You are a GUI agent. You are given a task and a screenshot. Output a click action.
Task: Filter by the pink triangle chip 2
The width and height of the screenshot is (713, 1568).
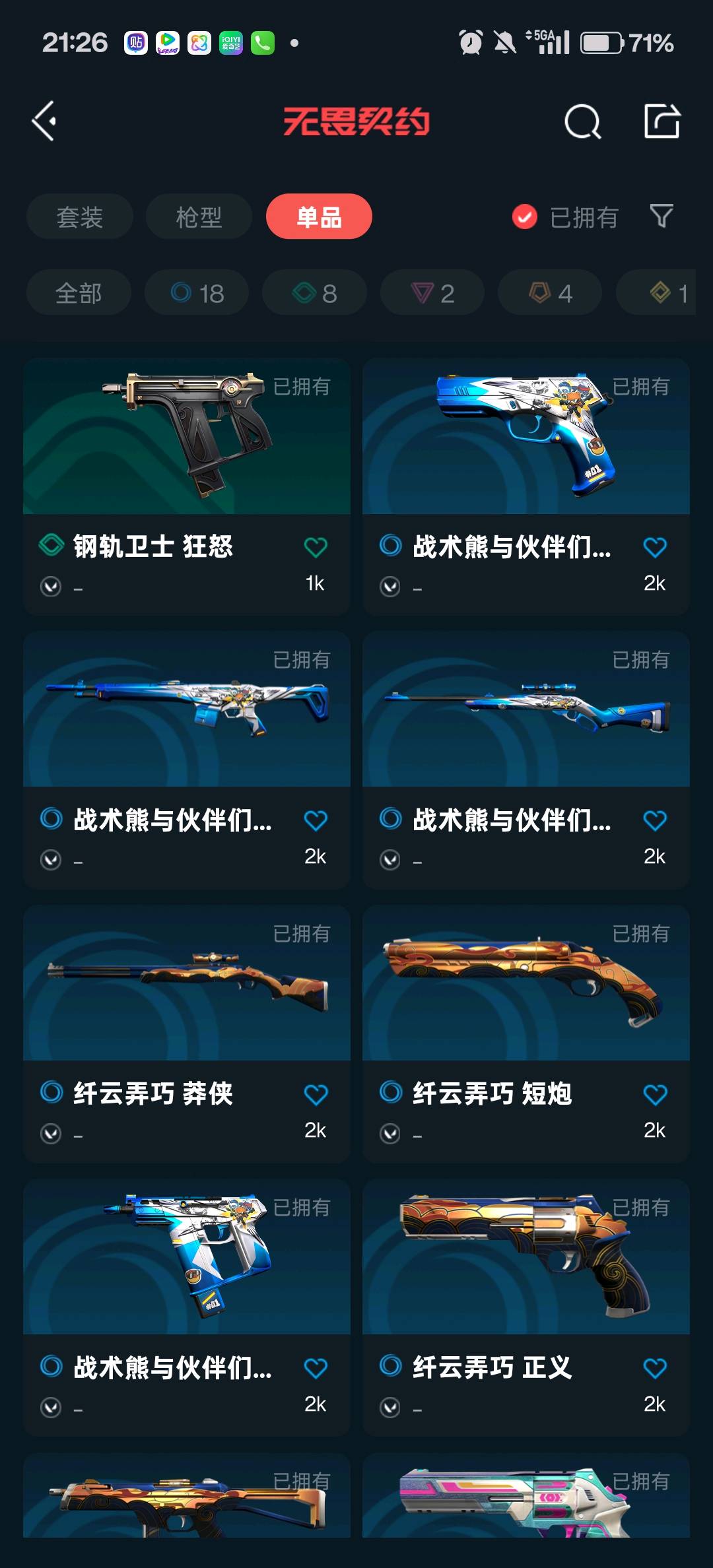[x=432, y=293]
